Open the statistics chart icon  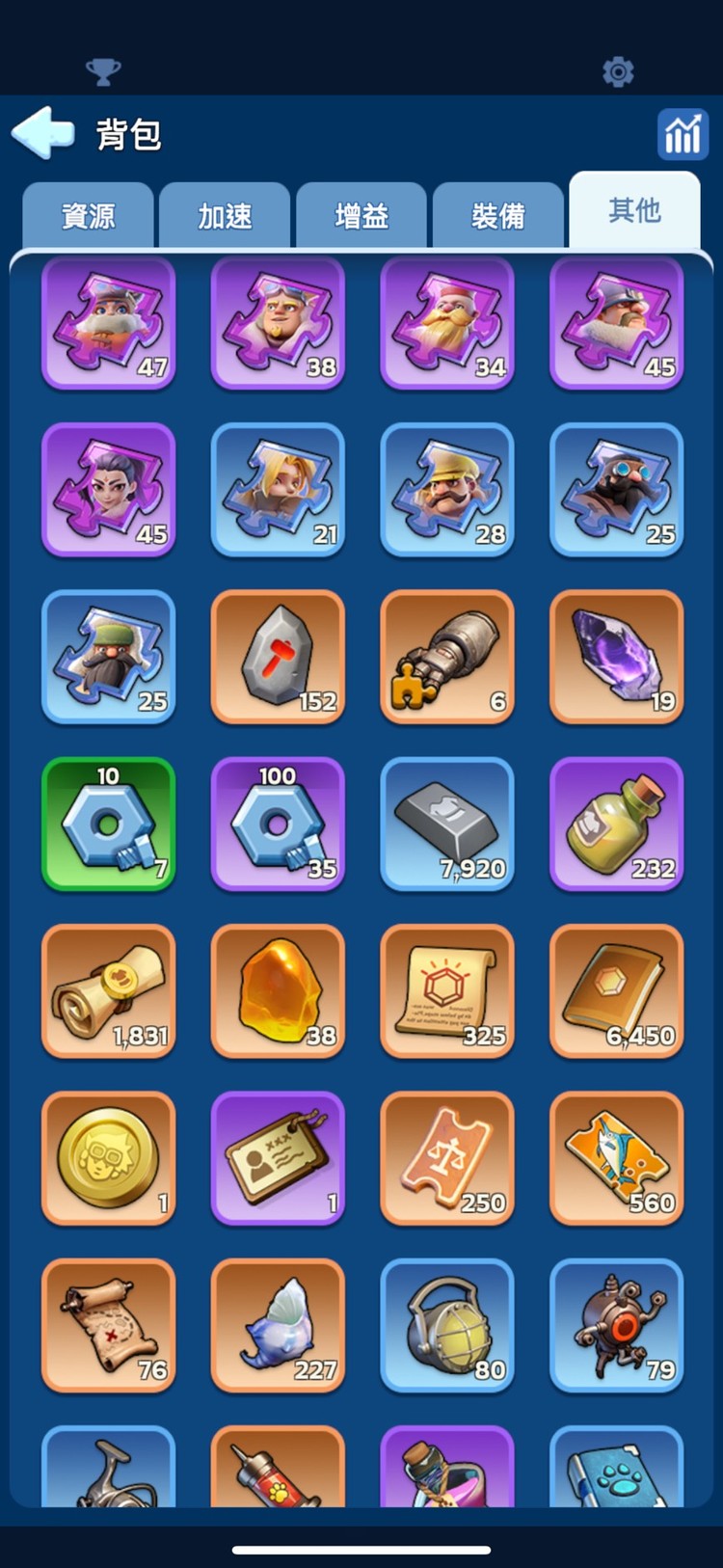click(683, 133)
